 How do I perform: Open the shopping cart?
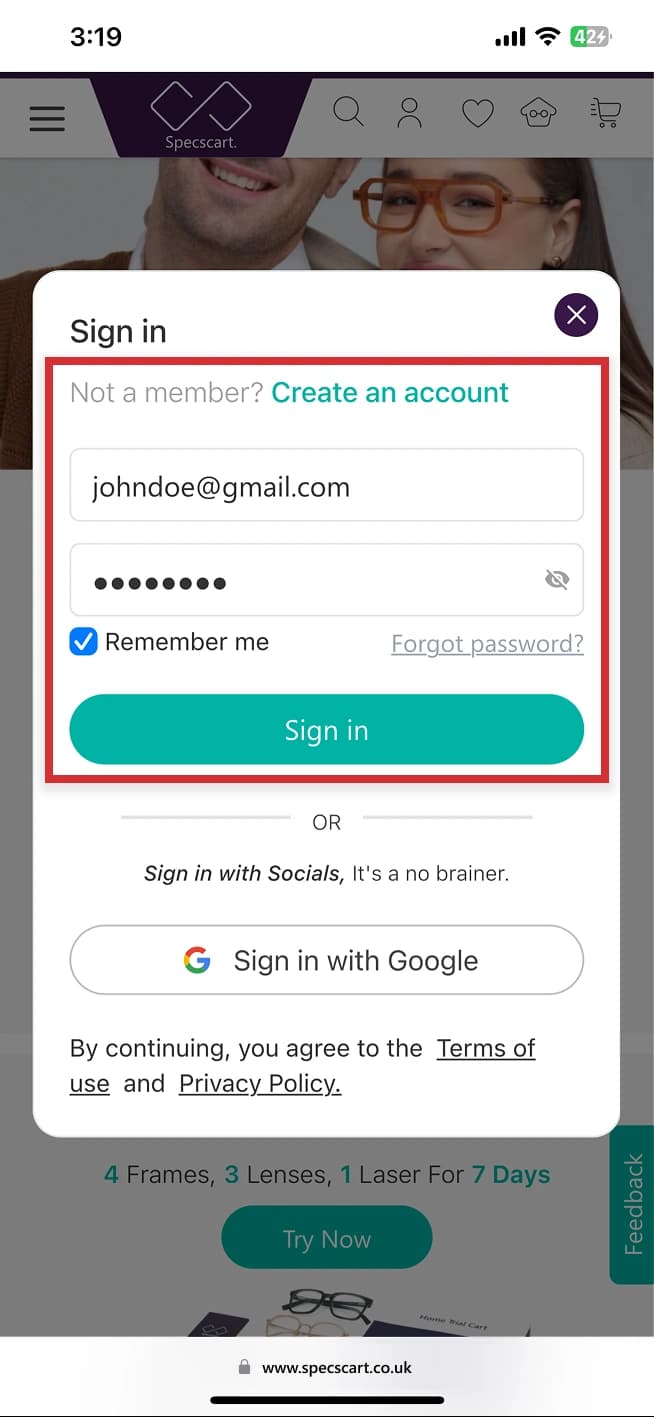(605, 113)
